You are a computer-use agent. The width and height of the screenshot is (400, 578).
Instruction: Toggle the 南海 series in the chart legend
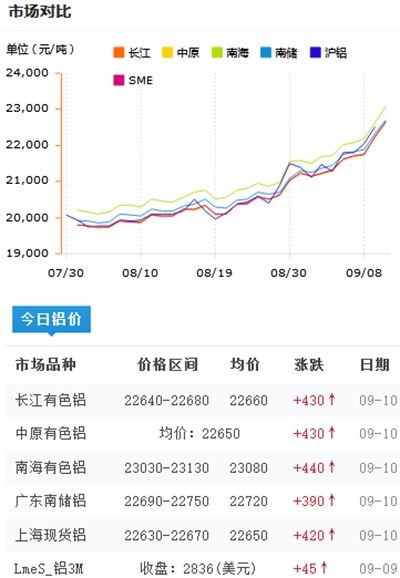click(x=230, y=53)
